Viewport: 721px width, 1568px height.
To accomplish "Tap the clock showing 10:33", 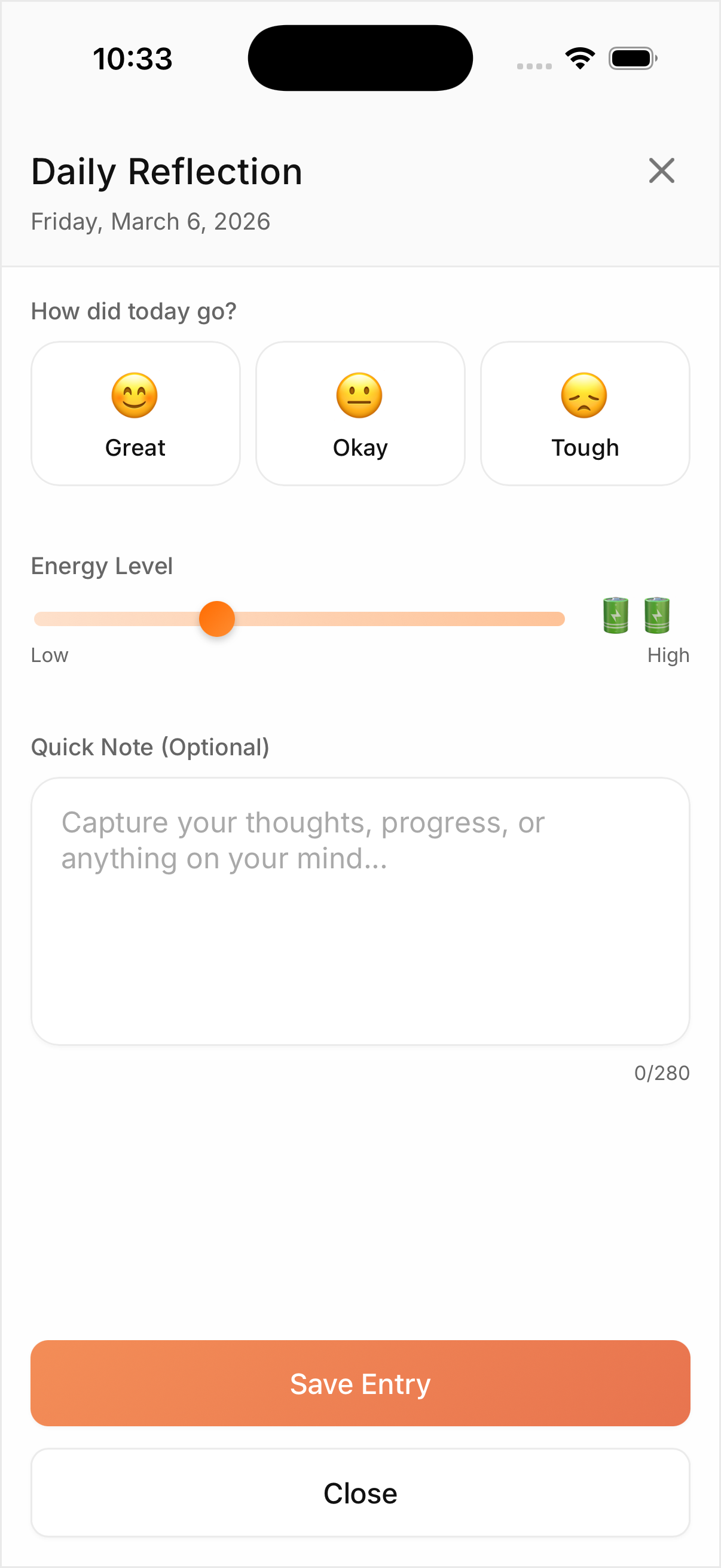I will 133,58.
